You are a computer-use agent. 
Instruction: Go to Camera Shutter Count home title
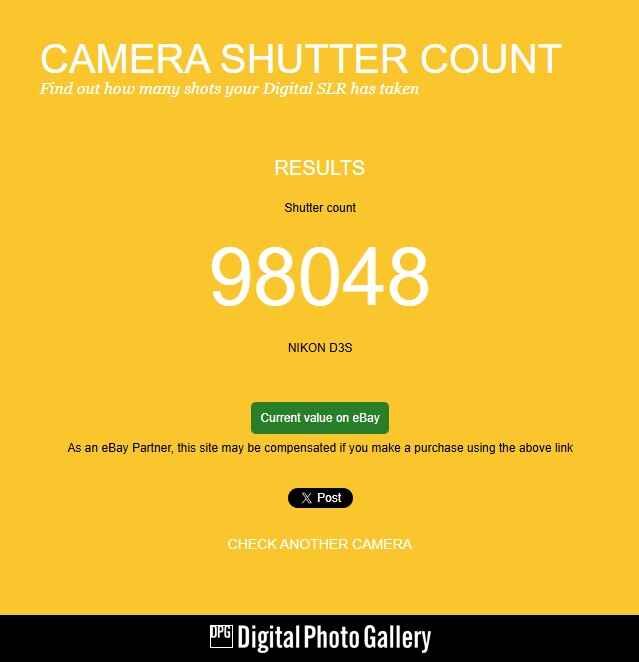click(300, 58)
